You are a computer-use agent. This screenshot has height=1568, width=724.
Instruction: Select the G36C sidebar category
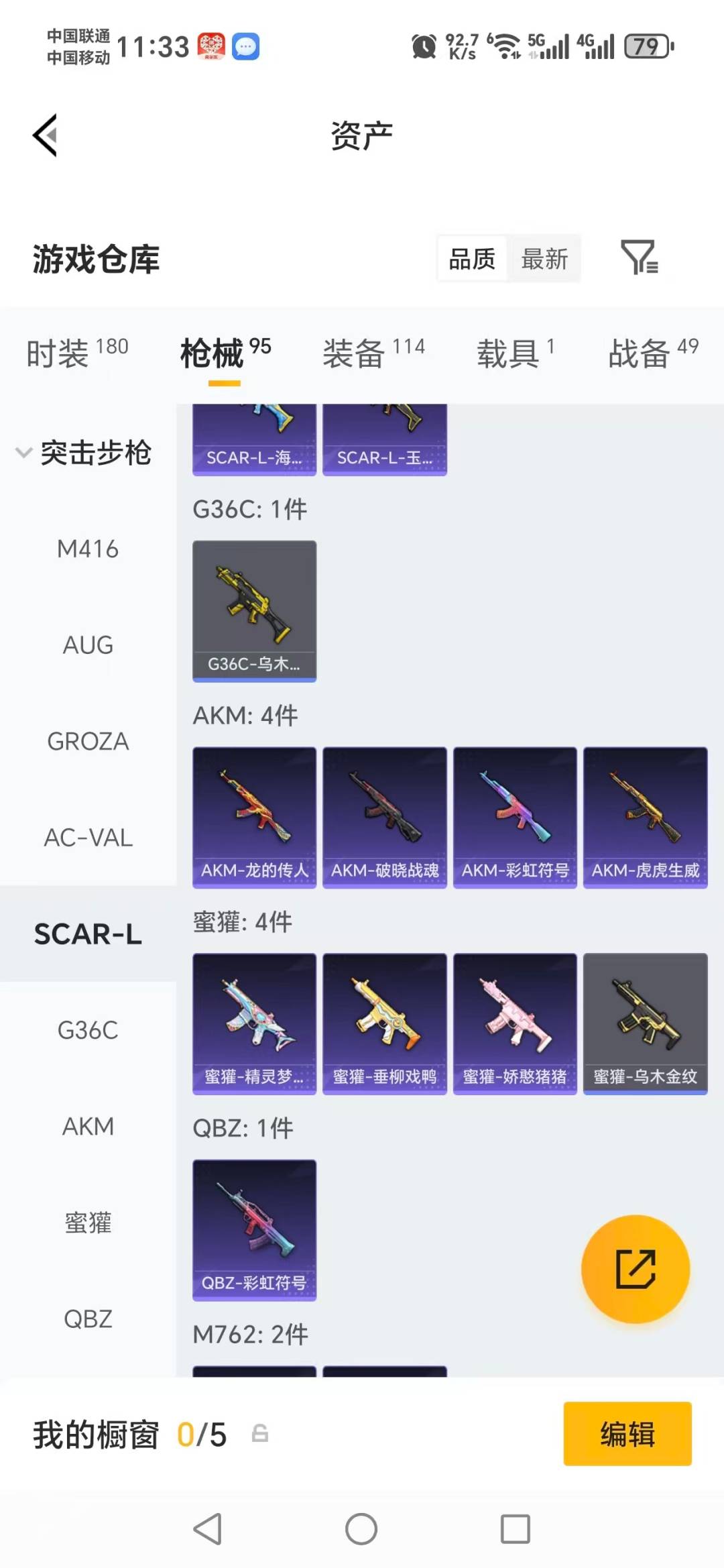[x=88, y=1031]
